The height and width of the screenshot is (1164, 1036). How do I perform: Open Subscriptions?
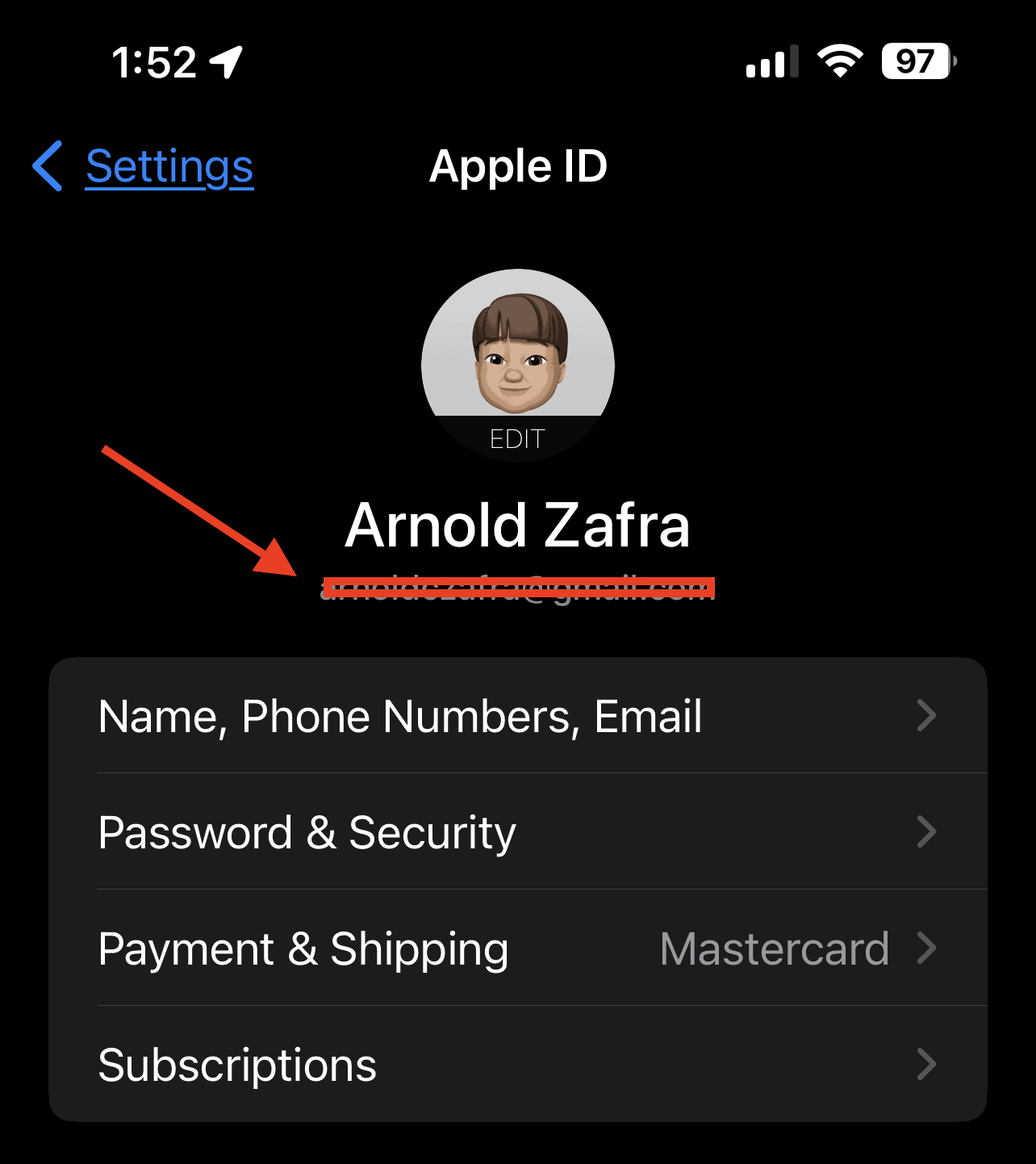516,1065
